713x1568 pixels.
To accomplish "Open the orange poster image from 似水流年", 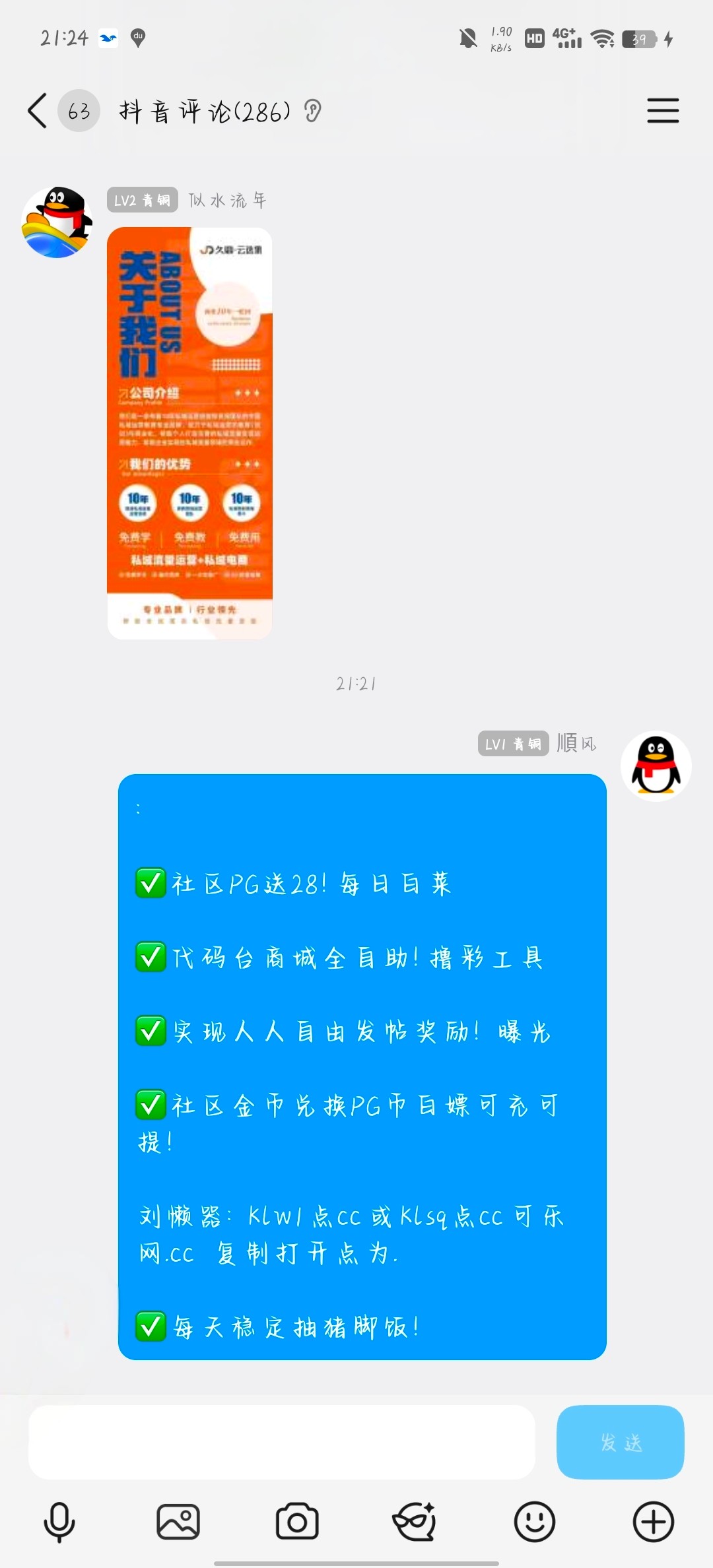I will coord(189,433).
